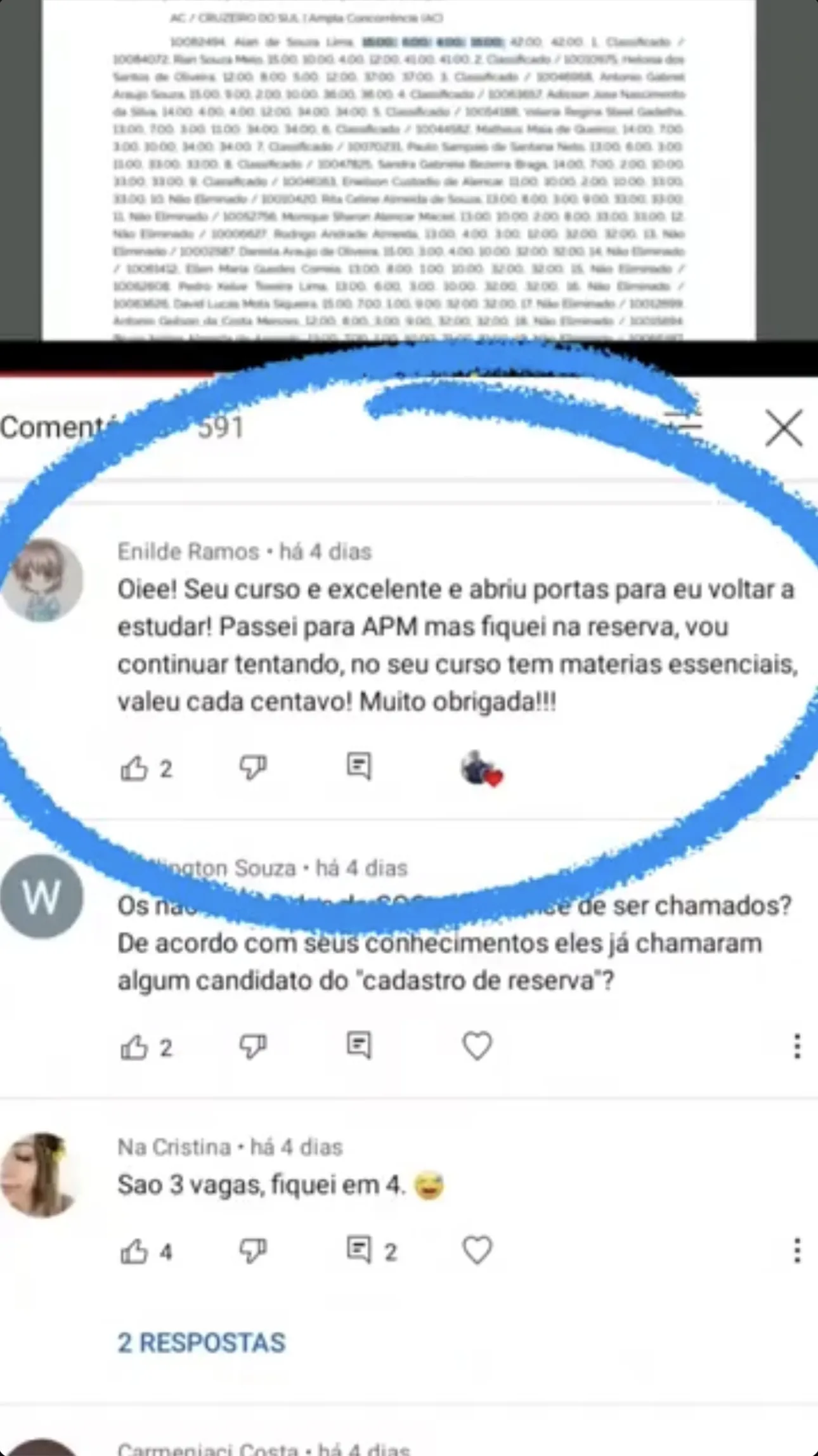Open Na Cristina's profile avatar
Viewport: 818px width, 1456px height.
click(x=41, y=1175)
